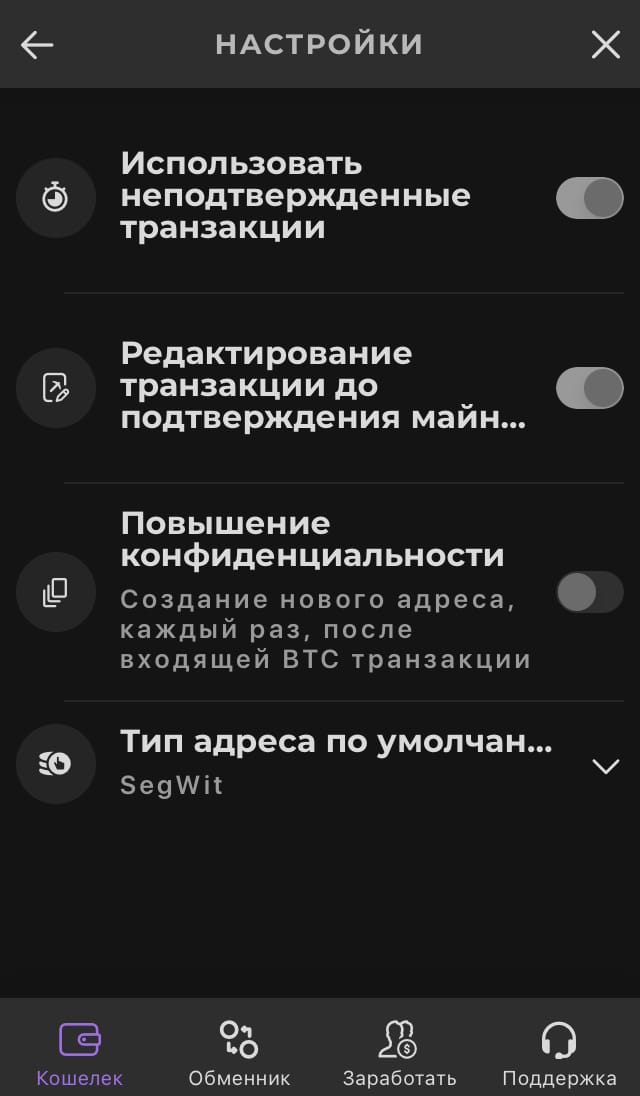Go to the Заработать tab
The height and width of the screenshot is (1096, 640).
[x=398, y=1053]
